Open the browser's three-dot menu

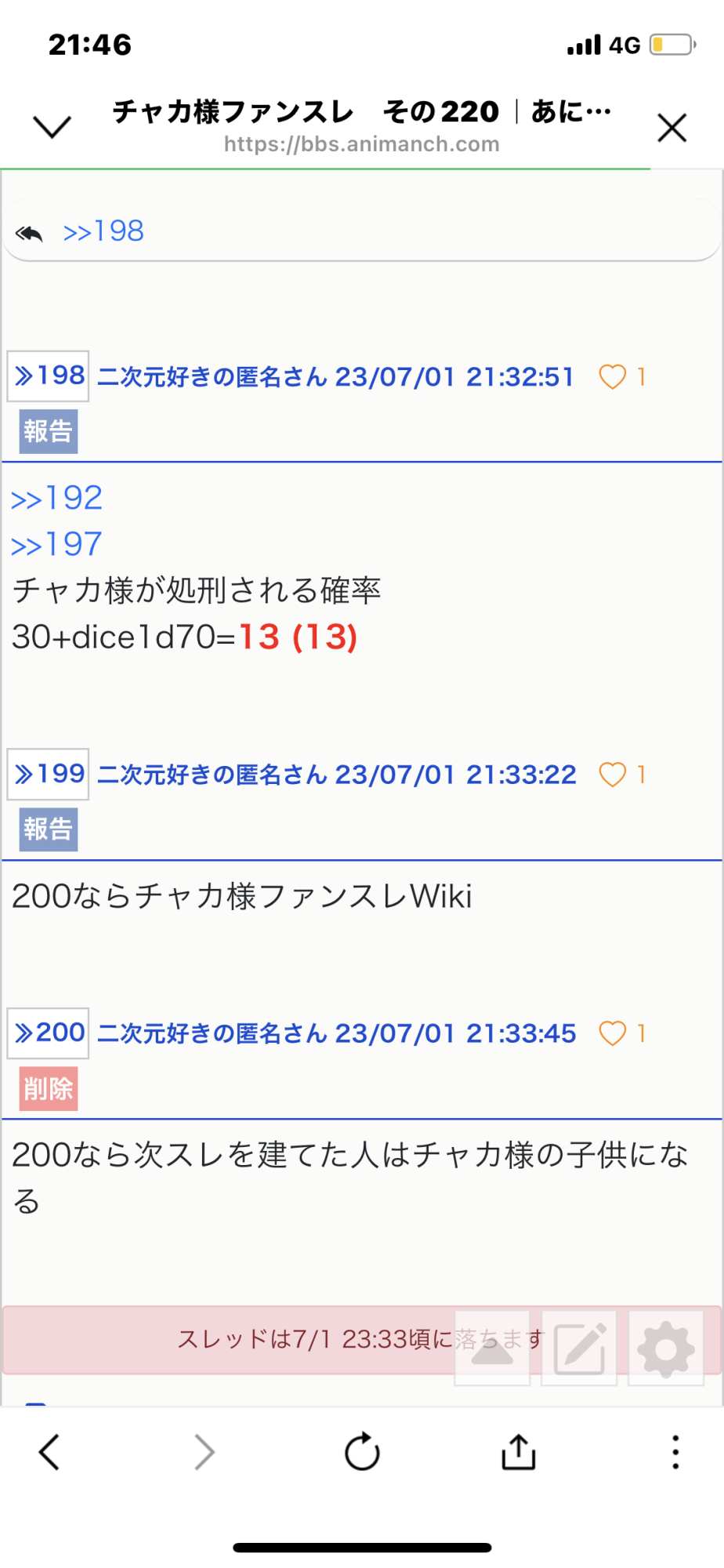pyautogui.click(x=675, y=1452)
